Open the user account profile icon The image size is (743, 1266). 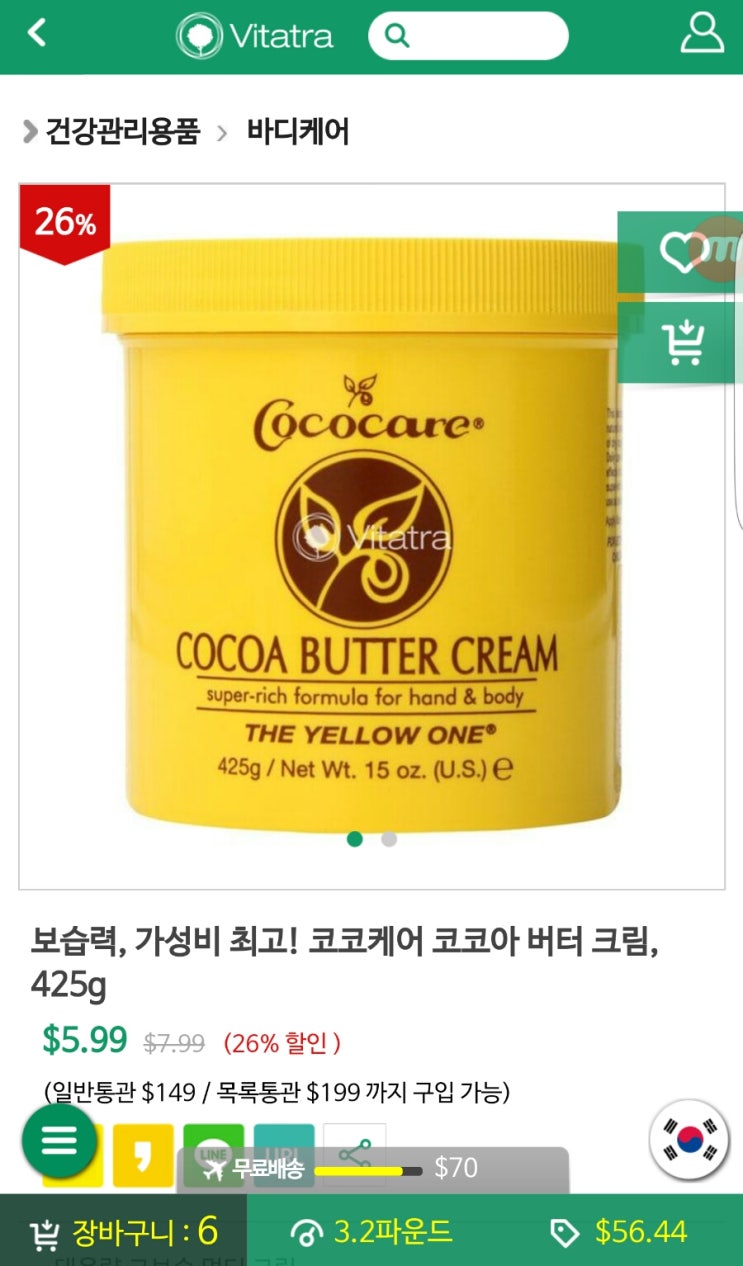[x=701, y=35]
